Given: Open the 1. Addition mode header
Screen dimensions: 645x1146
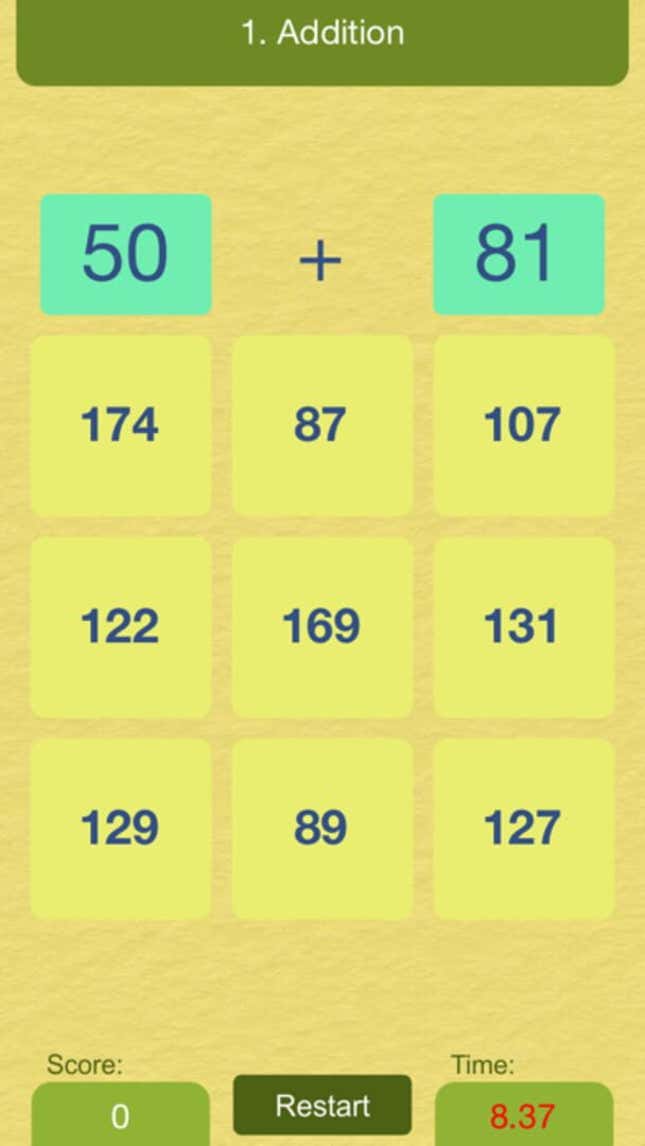Looking at the screenshot, I should coord(322,41).
